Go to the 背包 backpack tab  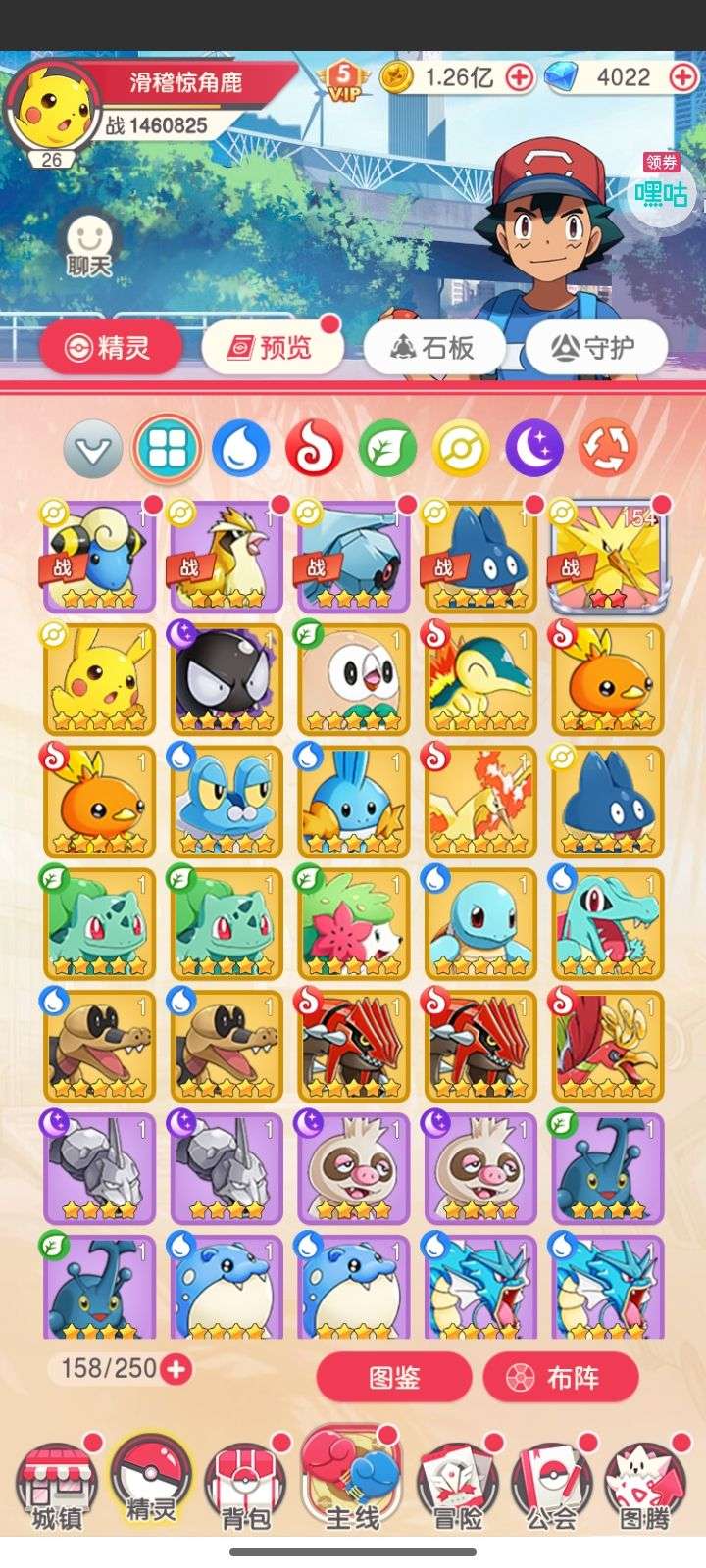tap(245, 1488)
